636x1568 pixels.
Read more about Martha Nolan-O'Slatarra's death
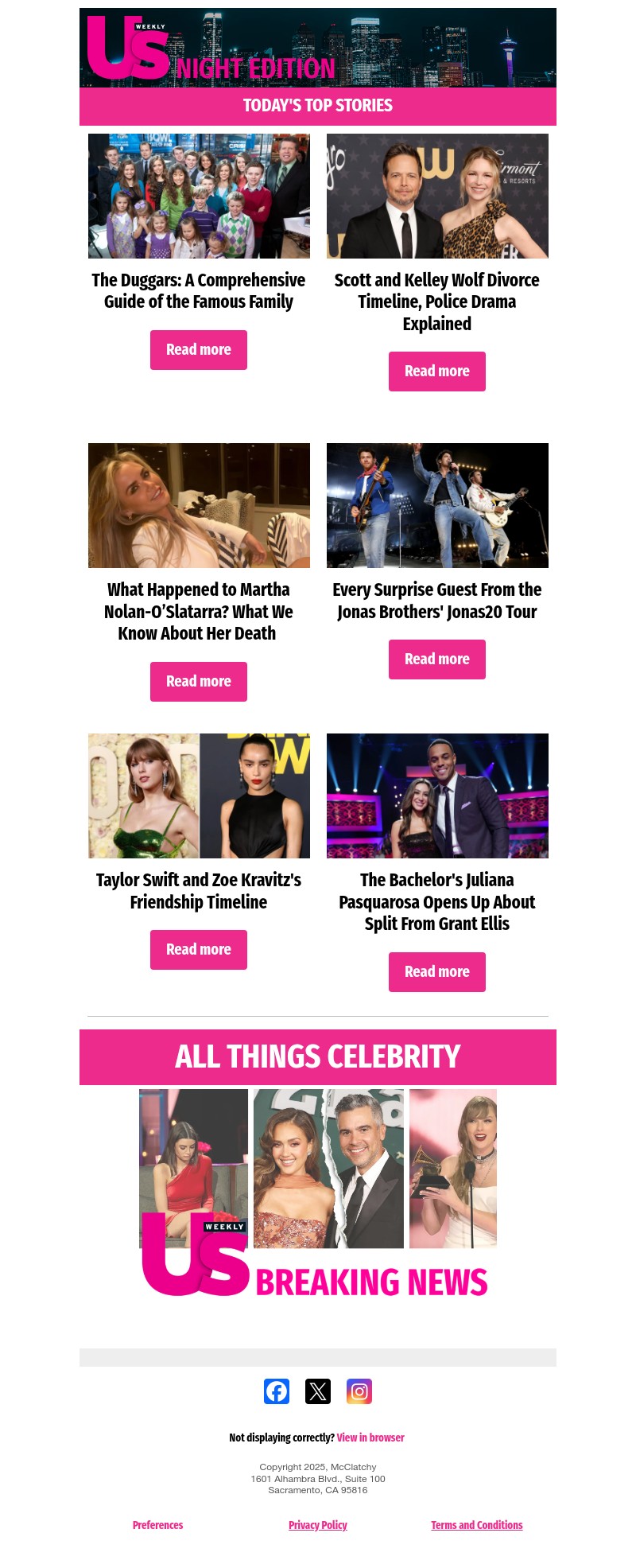[199, 682]
